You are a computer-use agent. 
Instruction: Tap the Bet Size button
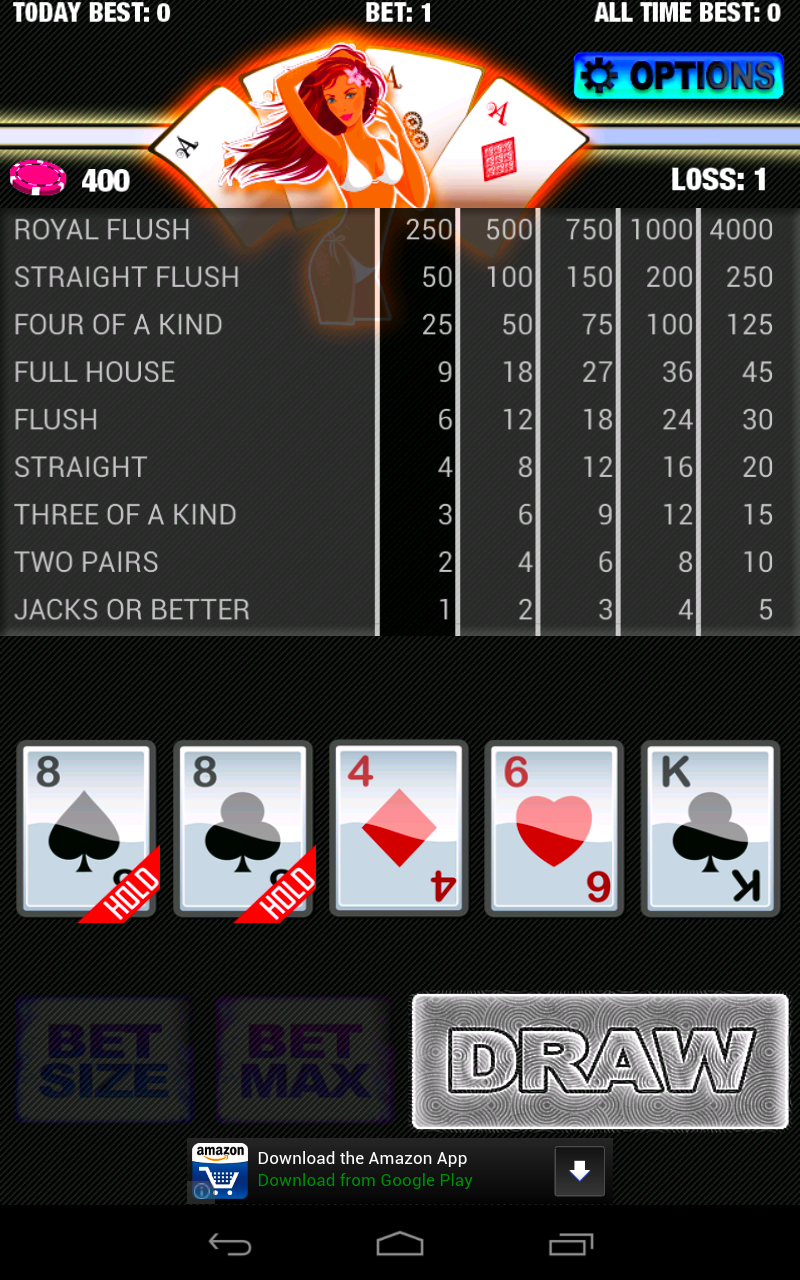tap(104, 1060)
